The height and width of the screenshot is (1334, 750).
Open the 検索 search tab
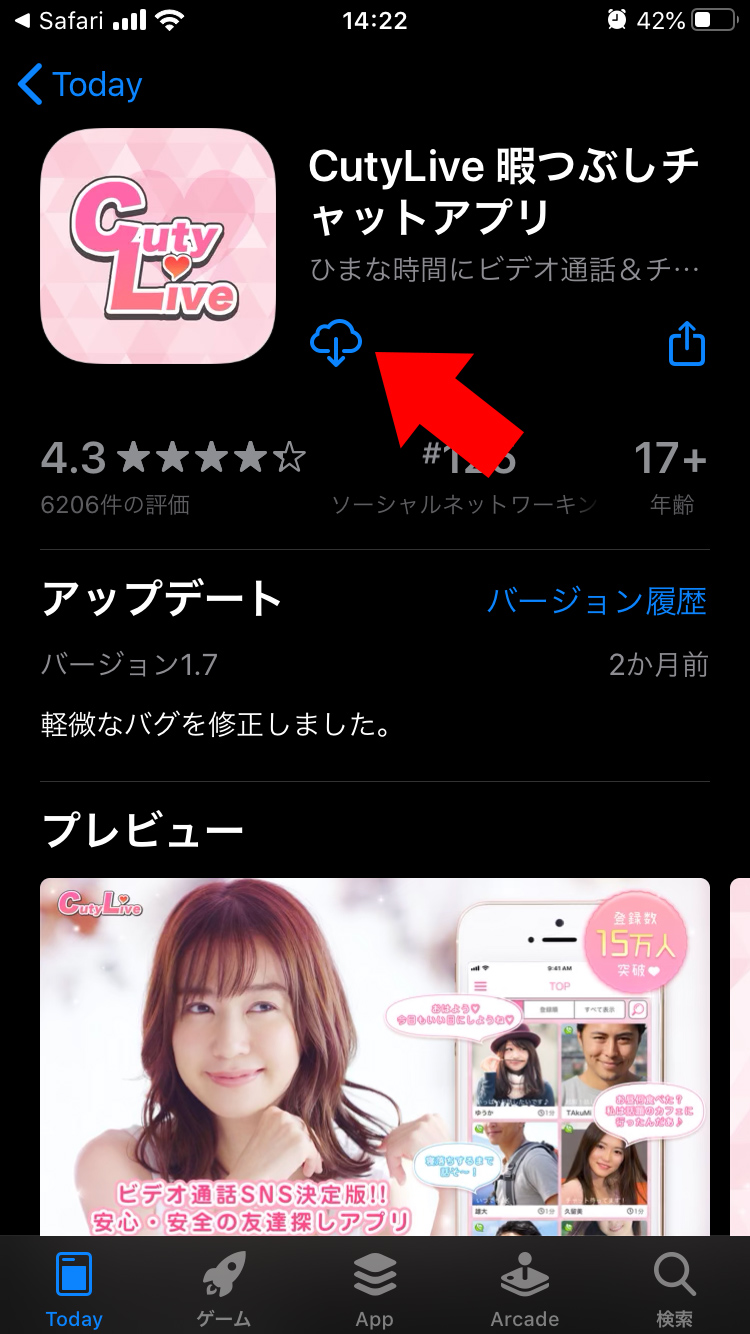pyautogui.click(x=675, y=1290)
